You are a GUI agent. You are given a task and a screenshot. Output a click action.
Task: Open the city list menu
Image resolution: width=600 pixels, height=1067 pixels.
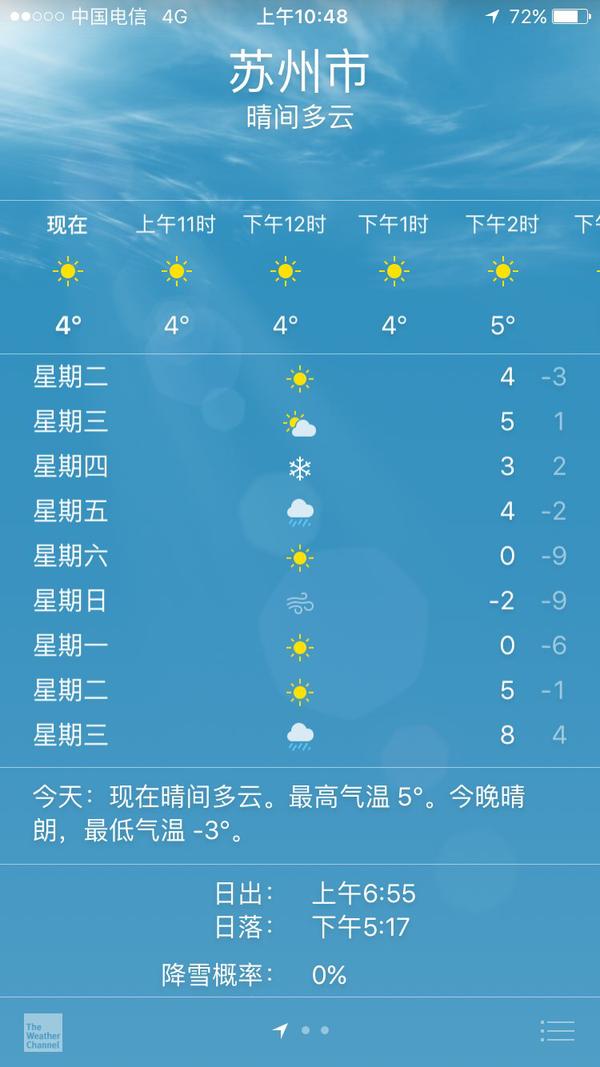557,1030
